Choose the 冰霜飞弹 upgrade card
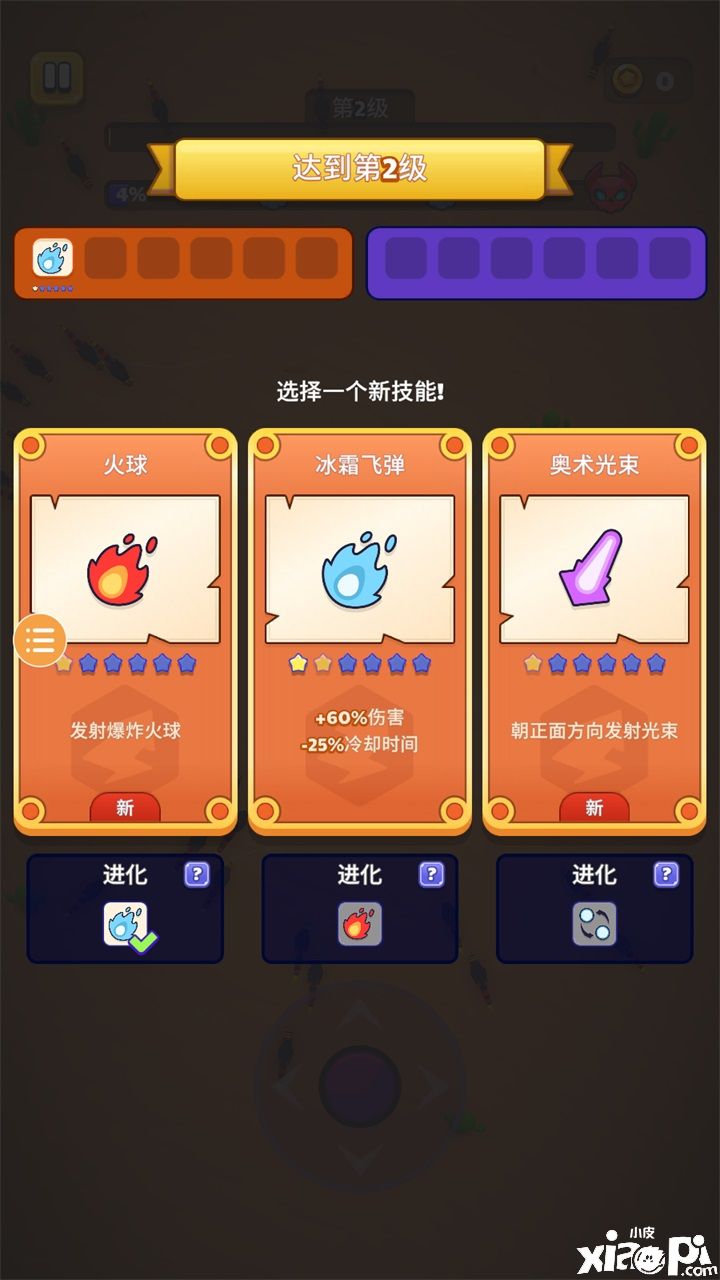The image size is (720, 1280). [x=360, y=630]
